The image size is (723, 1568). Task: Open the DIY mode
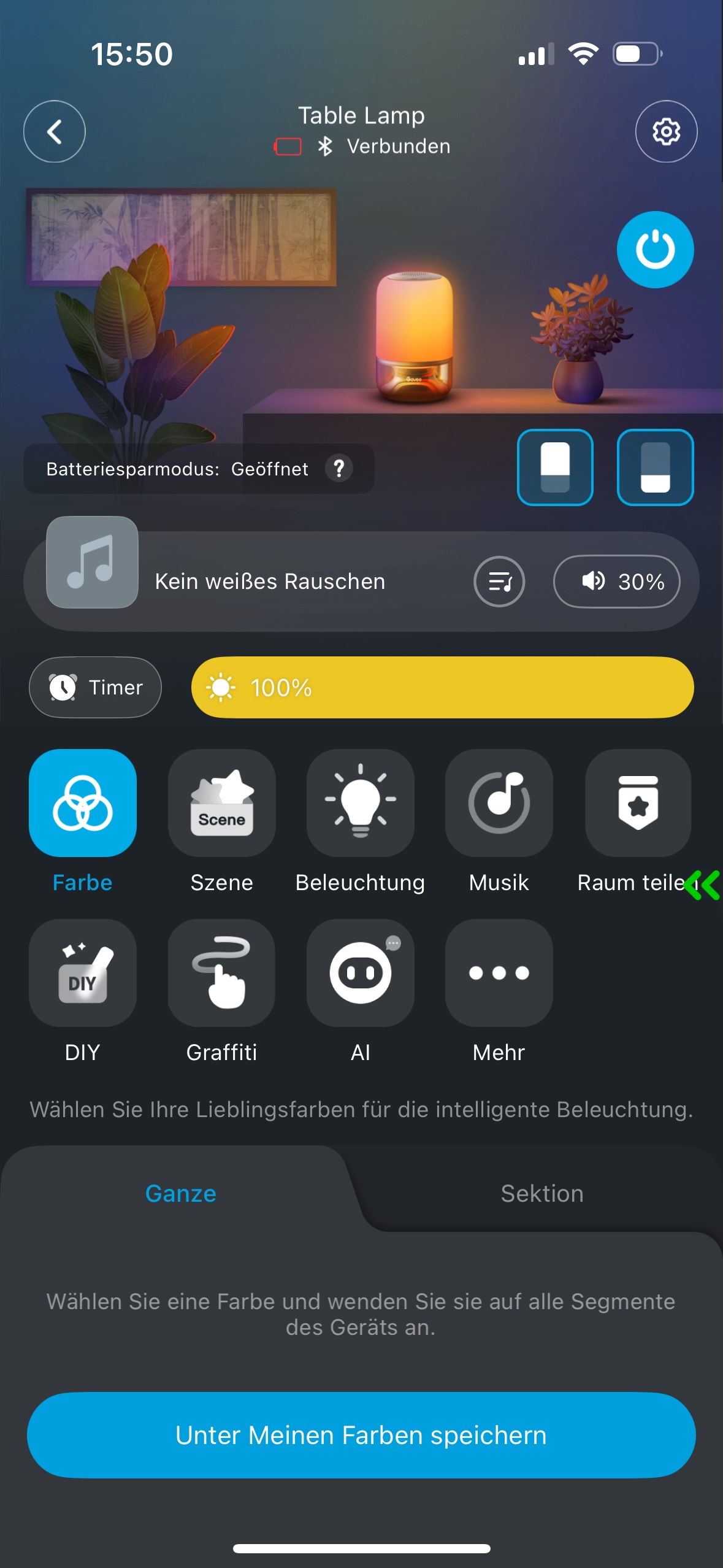(x=83, y=973)
